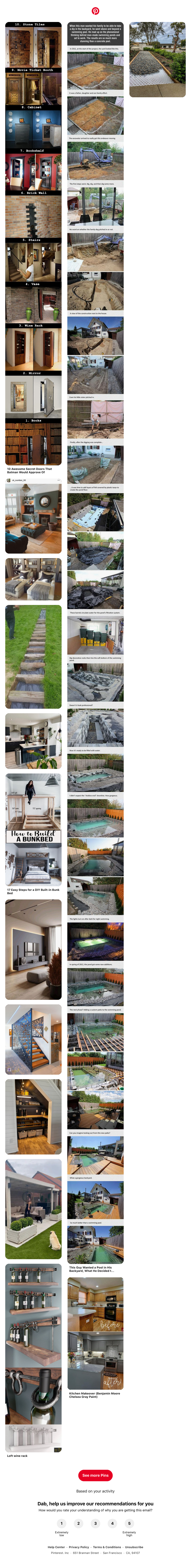This screenshot has height=1568, width=191.
Task: Select rating 2 in the survey
Action: click(79, 1523)
